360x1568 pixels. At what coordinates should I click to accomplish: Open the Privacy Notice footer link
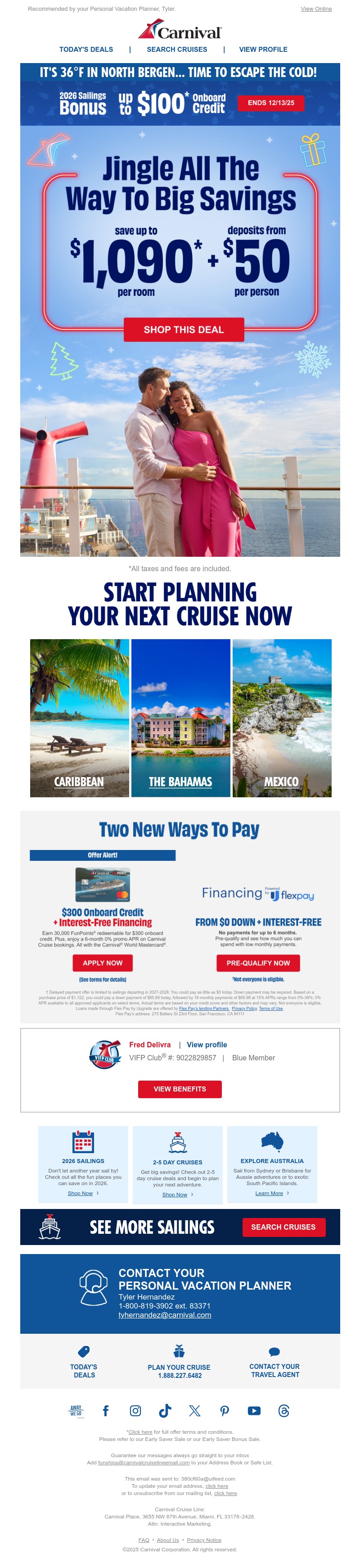coord(204,1539)
